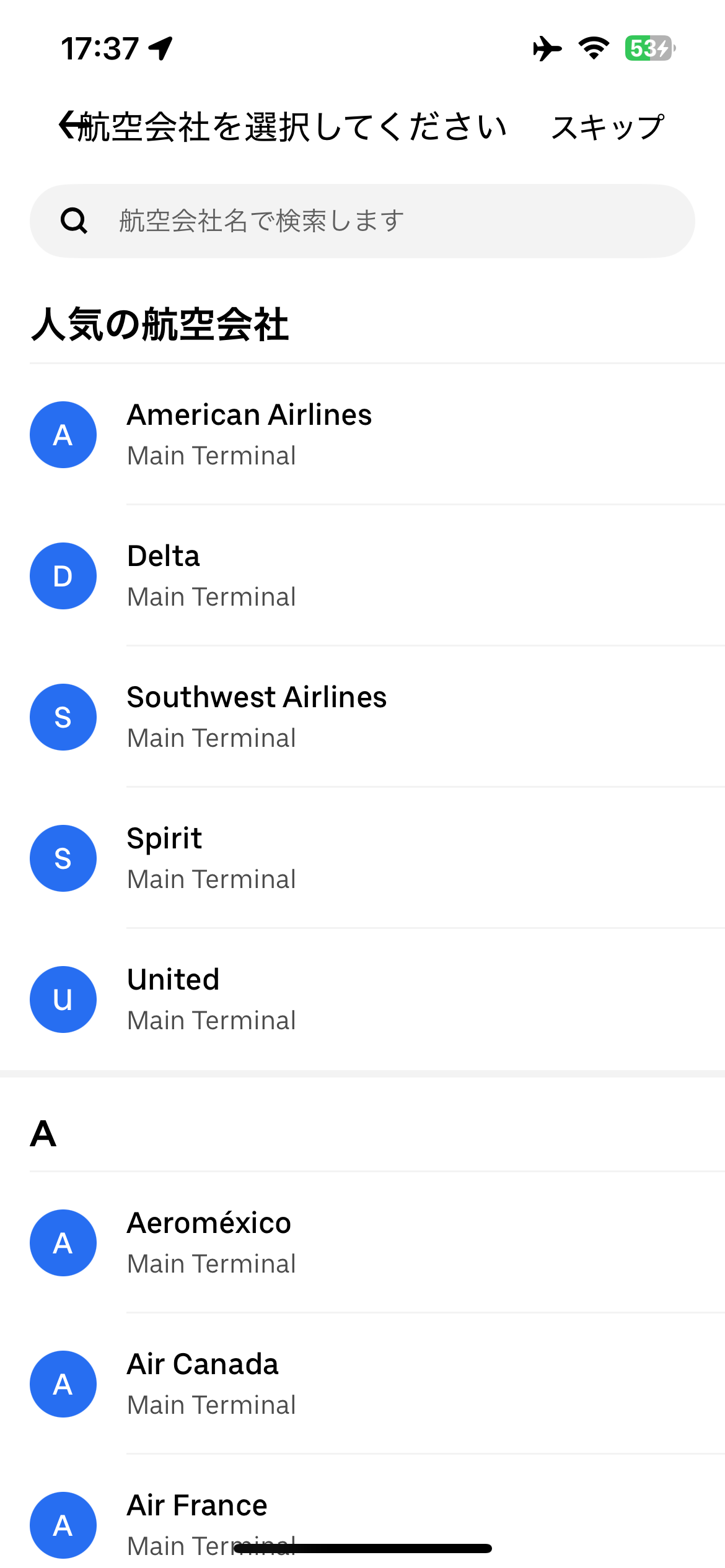Pick Air France
This screenshot has width=725, height=1568.
point(362,1512)
